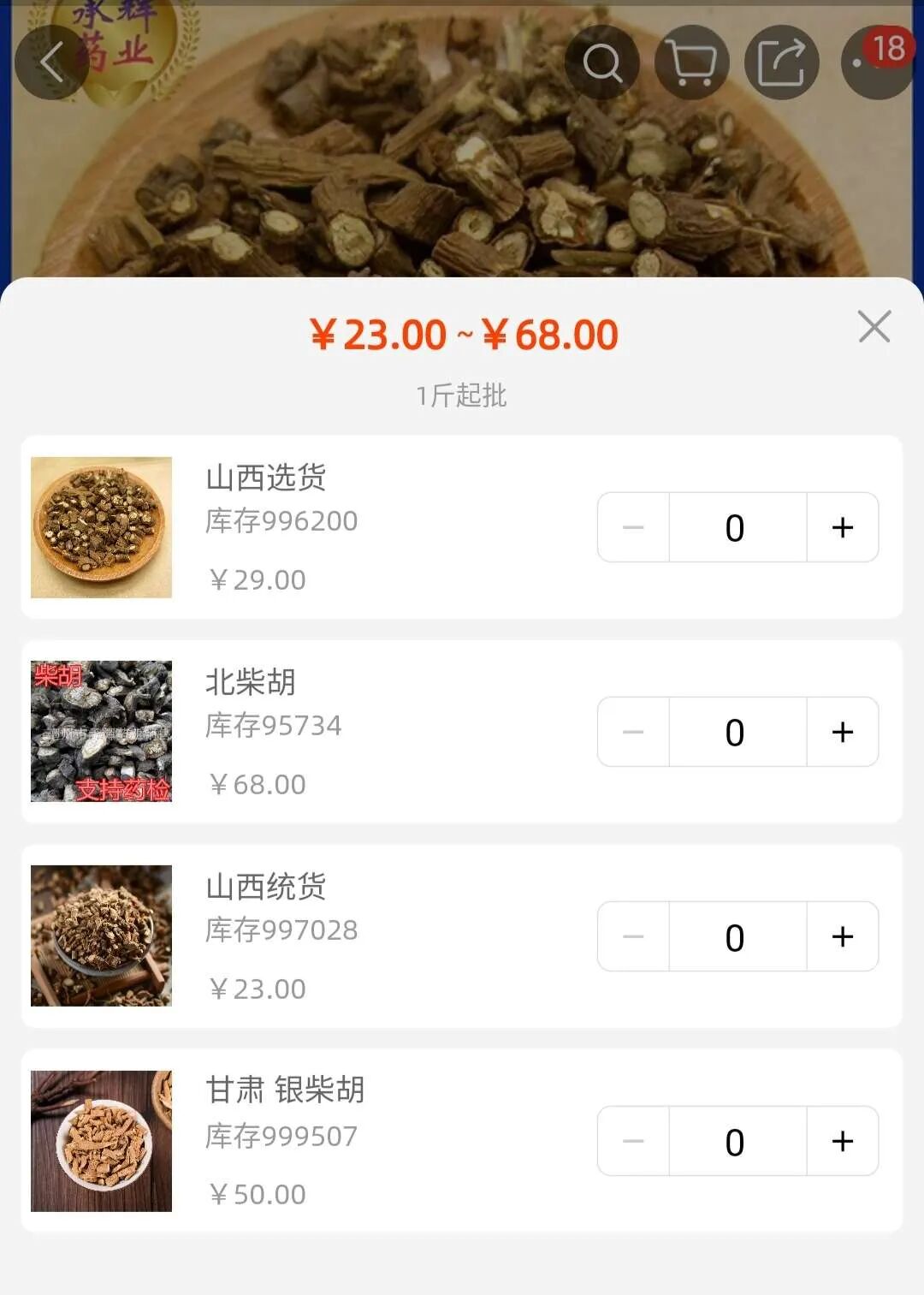Open the shopping cart
The width and height of the screenshot is (924, 1295).
pos(691,62)
